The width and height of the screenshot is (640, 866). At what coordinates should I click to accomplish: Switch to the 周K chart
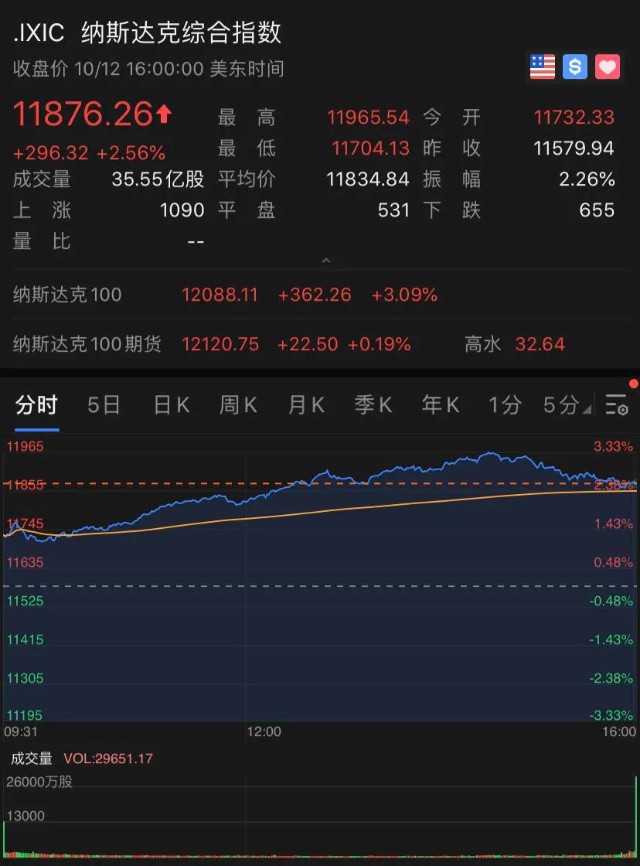point(238,405)
